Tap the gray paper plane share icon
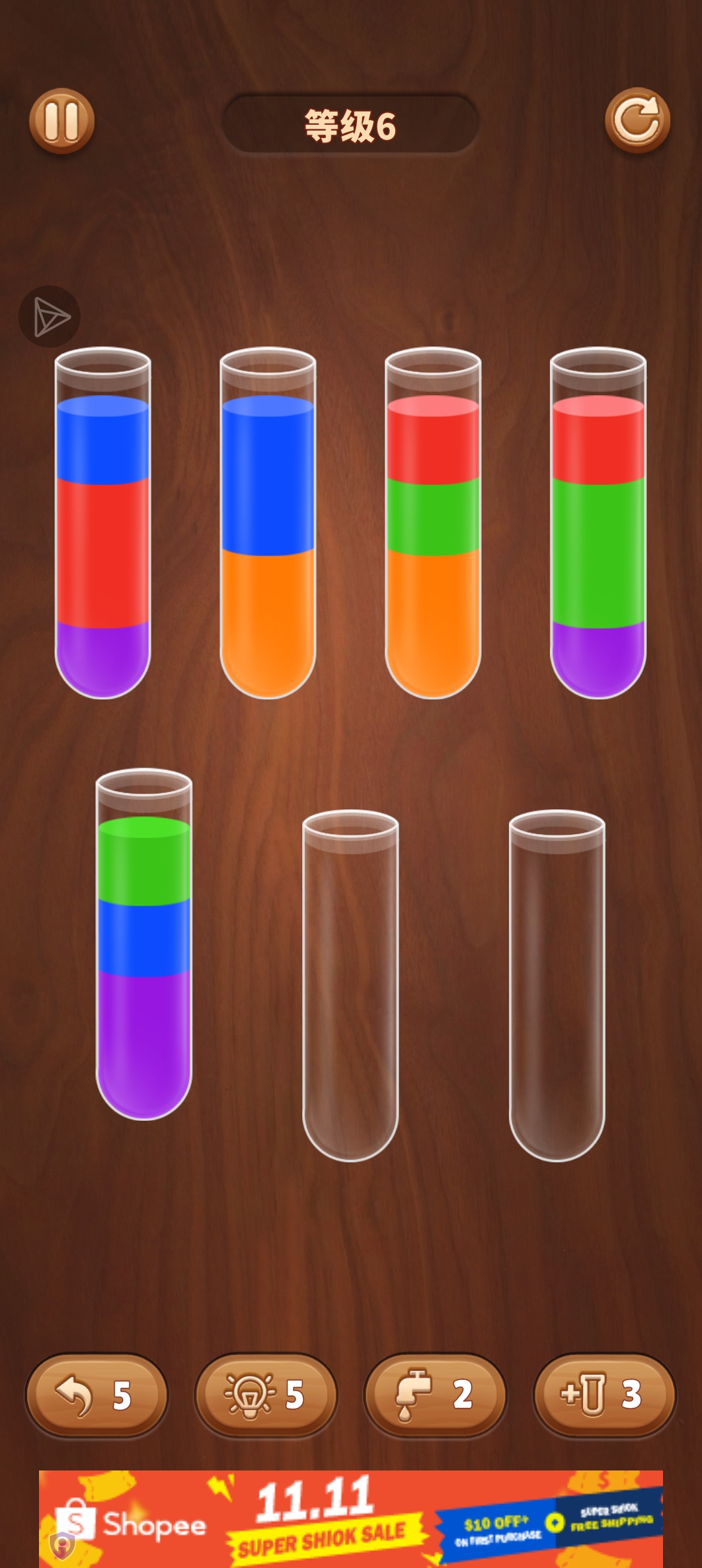 coord(49,317)
